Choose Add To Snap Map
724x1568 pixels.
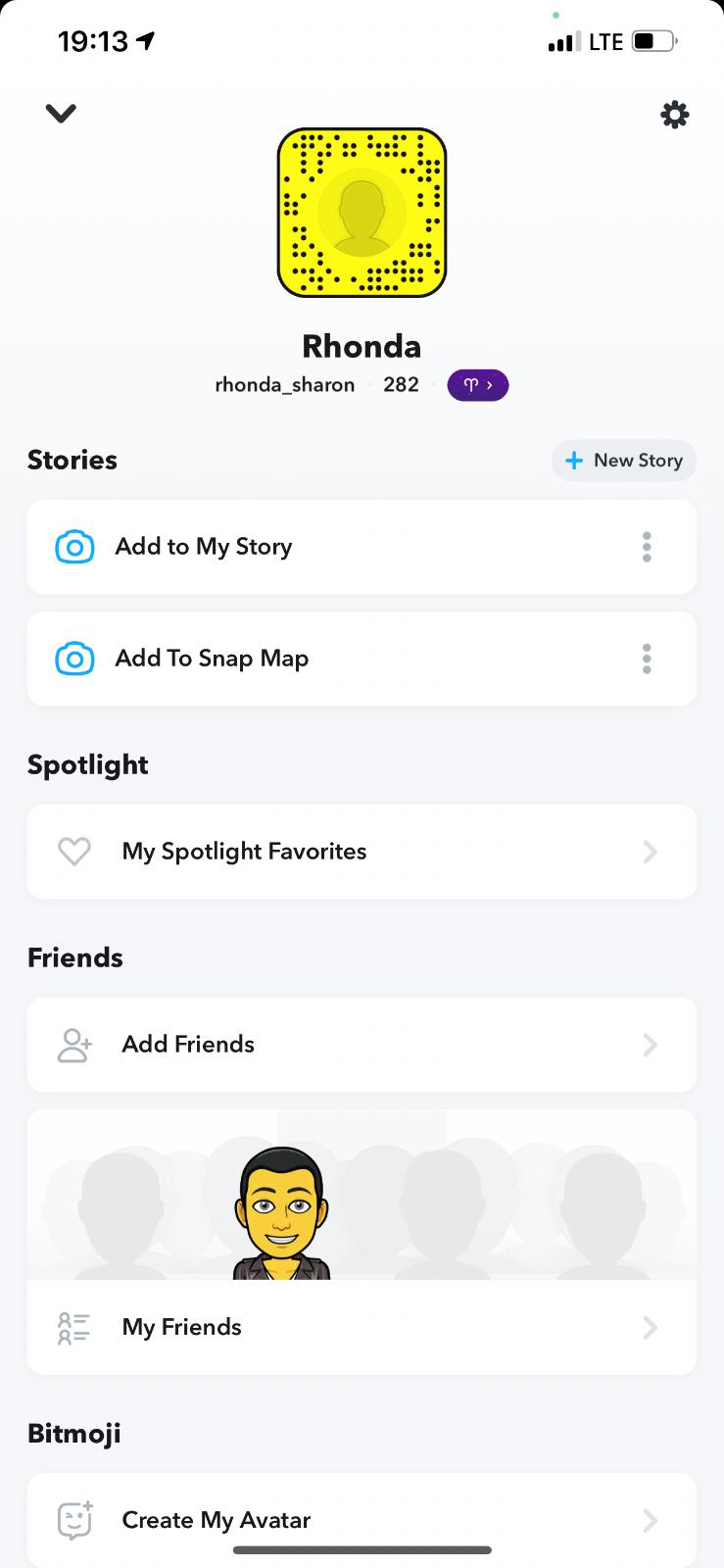point(212,659)
